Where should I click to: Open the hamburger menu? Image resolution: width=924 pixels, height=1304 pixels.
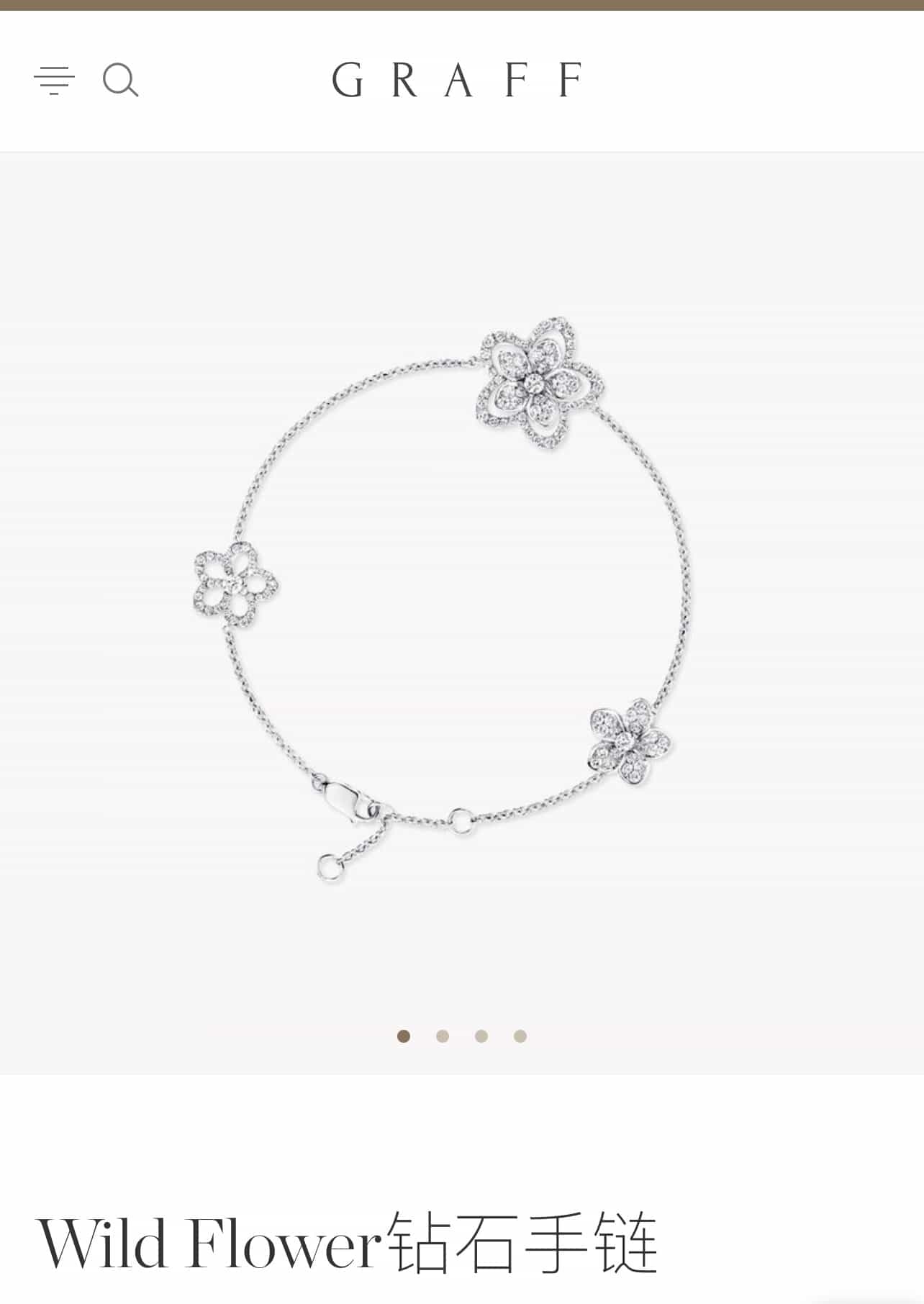pyautogui.click(x=54, y=80)
